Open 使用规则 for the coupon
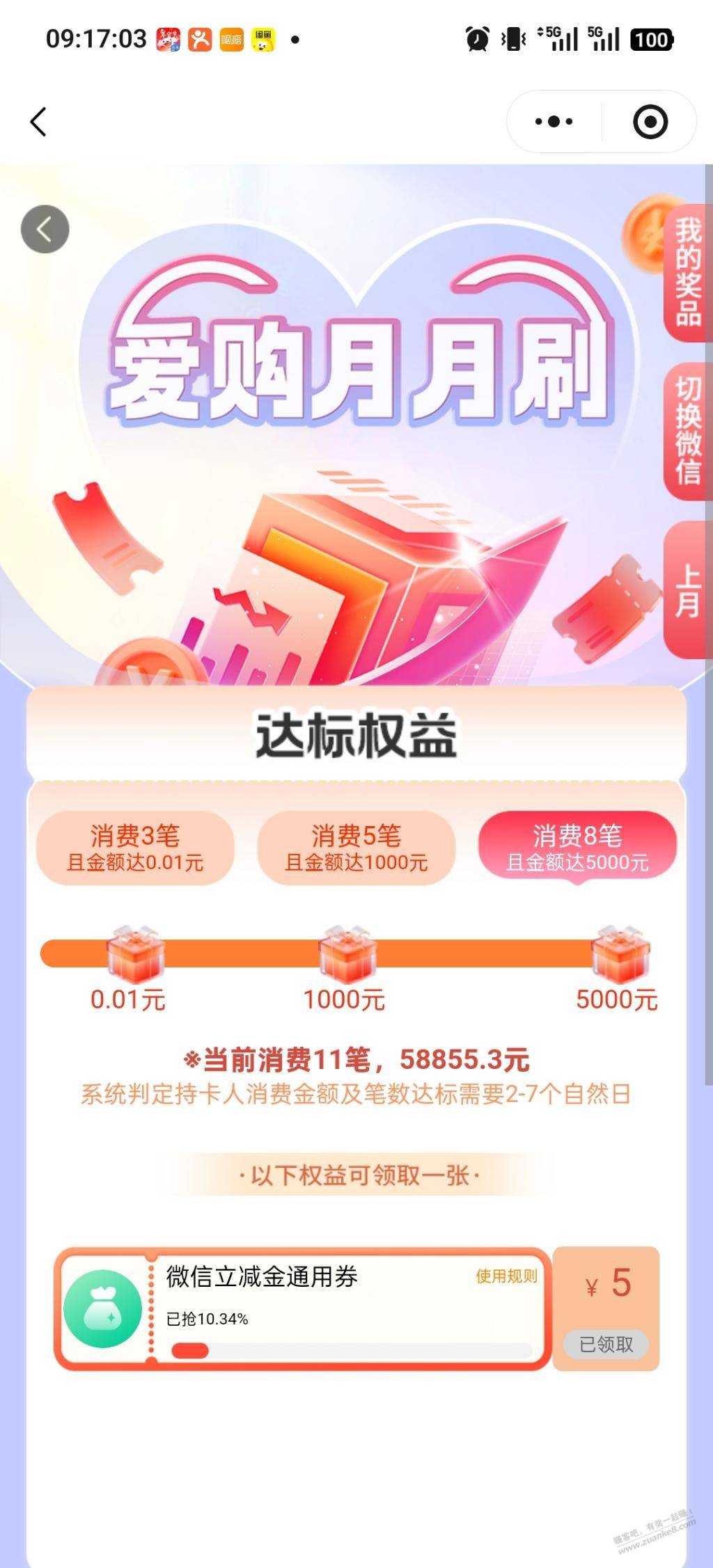 click(506, 1276)
